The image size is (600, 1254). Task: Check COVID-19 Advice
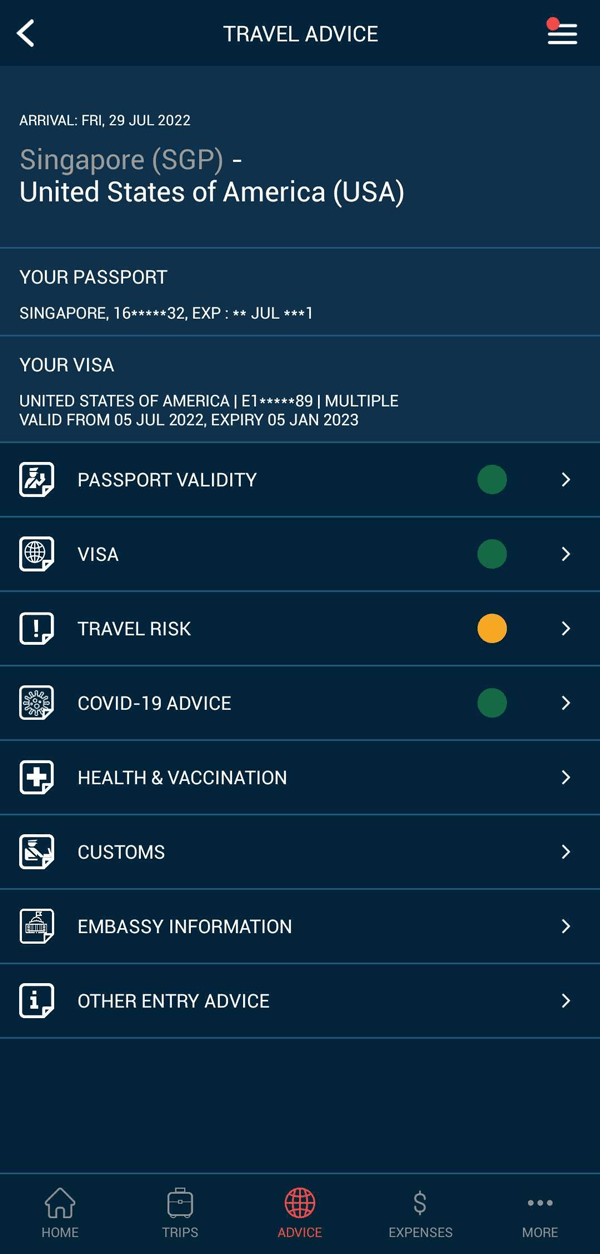(300, 703)
